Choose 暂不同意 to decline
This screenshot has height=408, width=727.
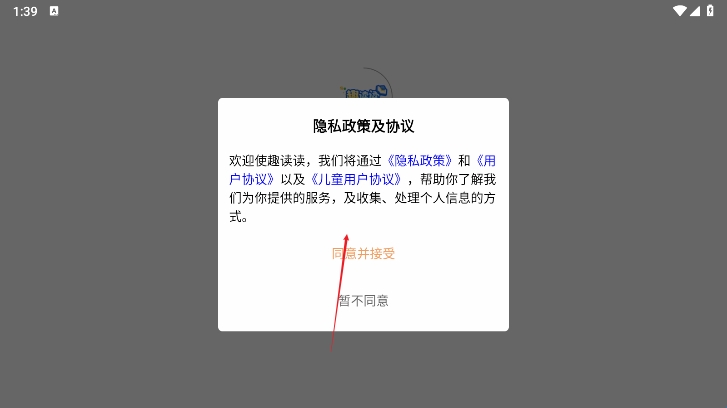pyautogui.click(x=363, y=300)
